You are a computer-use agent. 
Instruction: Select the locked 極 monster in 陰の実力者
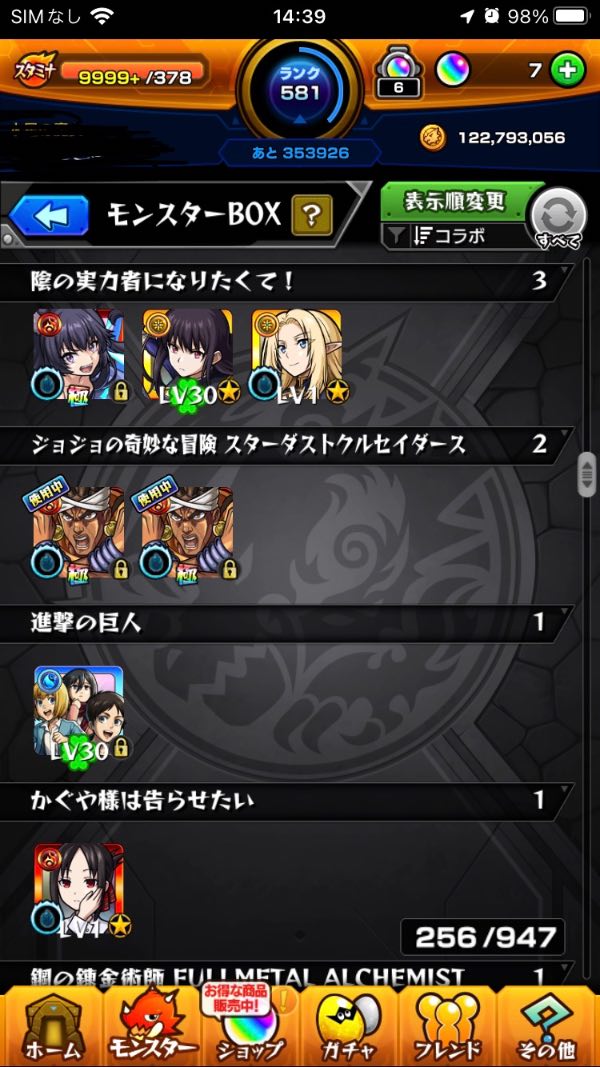click(79, 355)
